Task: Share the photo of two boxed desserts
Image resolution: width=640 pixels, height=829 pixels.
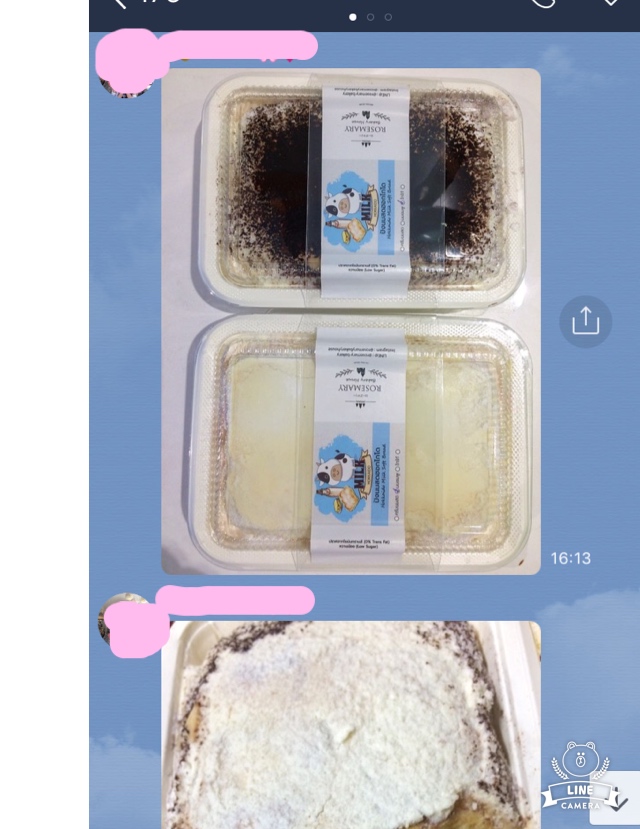Action: coord(585,321)
